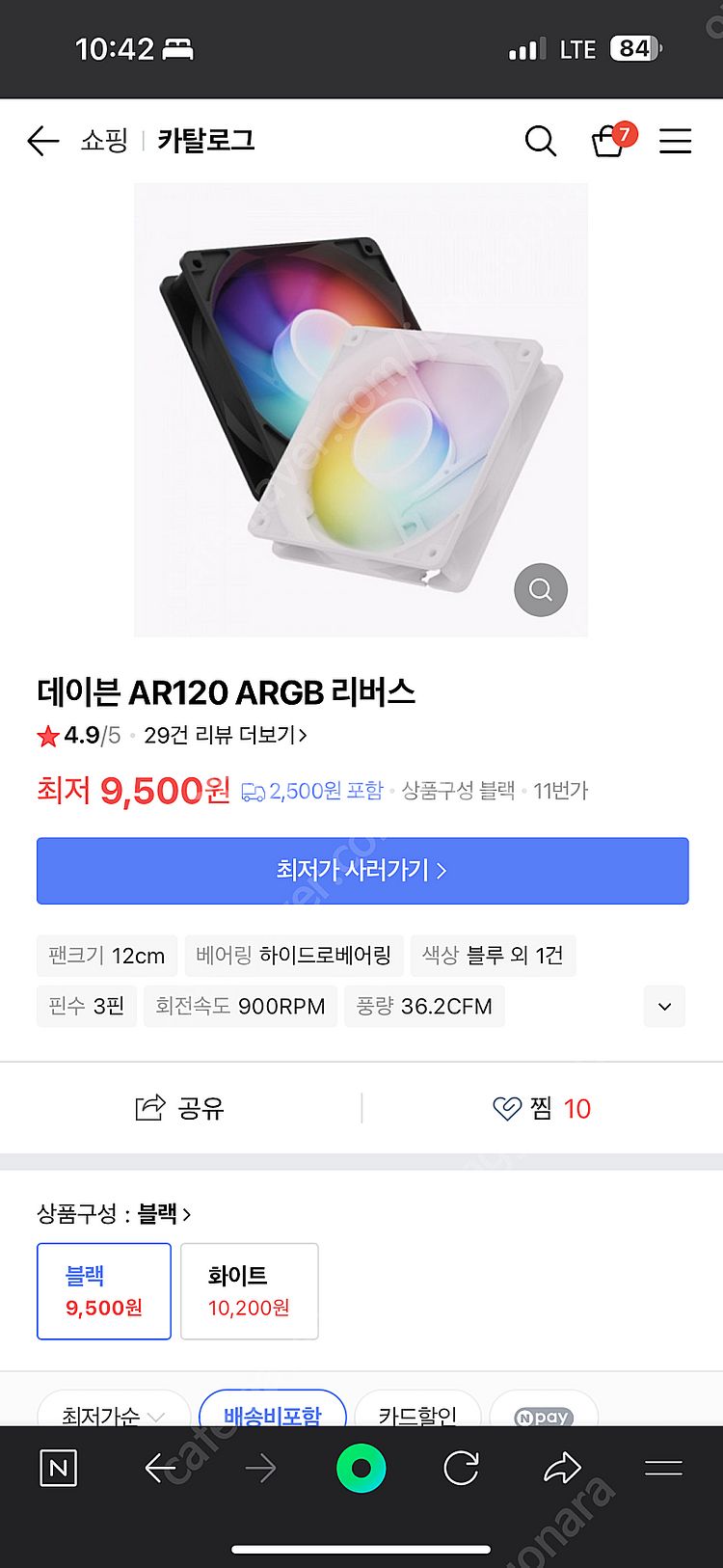The width and height of the screenshot is (723, 1568).
Task: Open 29건 리뷰 더보기 link
Action: 225,736
